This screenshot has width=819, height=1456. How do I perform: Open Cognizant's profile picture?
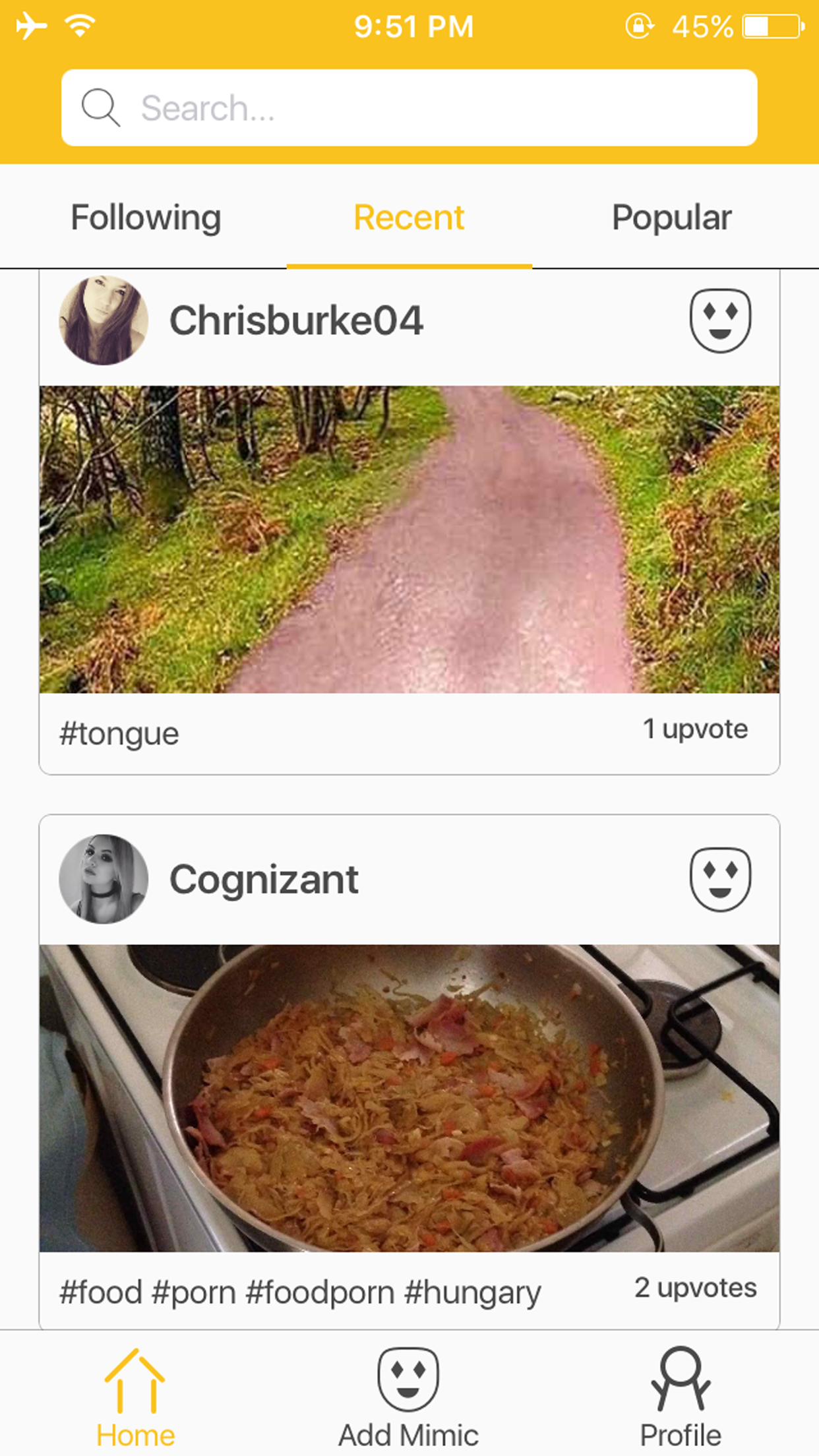tap(104, 879)
